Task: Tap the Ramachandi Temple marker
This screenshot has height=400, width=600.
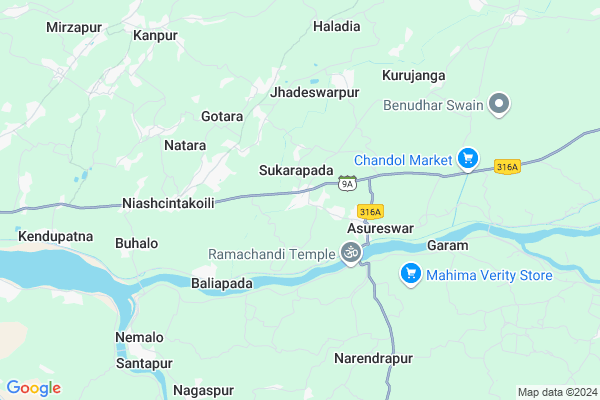Action: click(x=350, y=254)
